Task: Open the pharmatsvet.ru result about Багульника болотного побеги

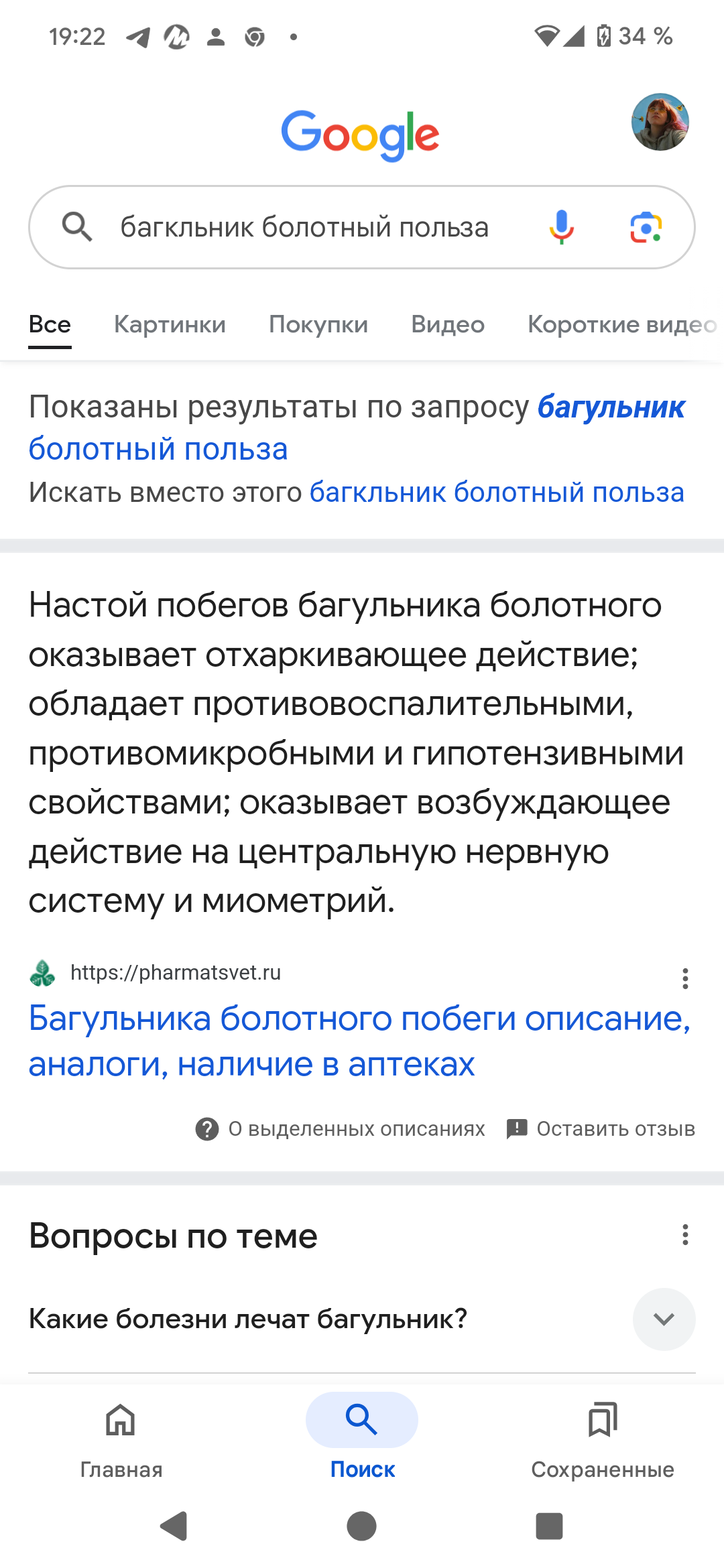Action: pyautogui.click(x=359, y=1041)
